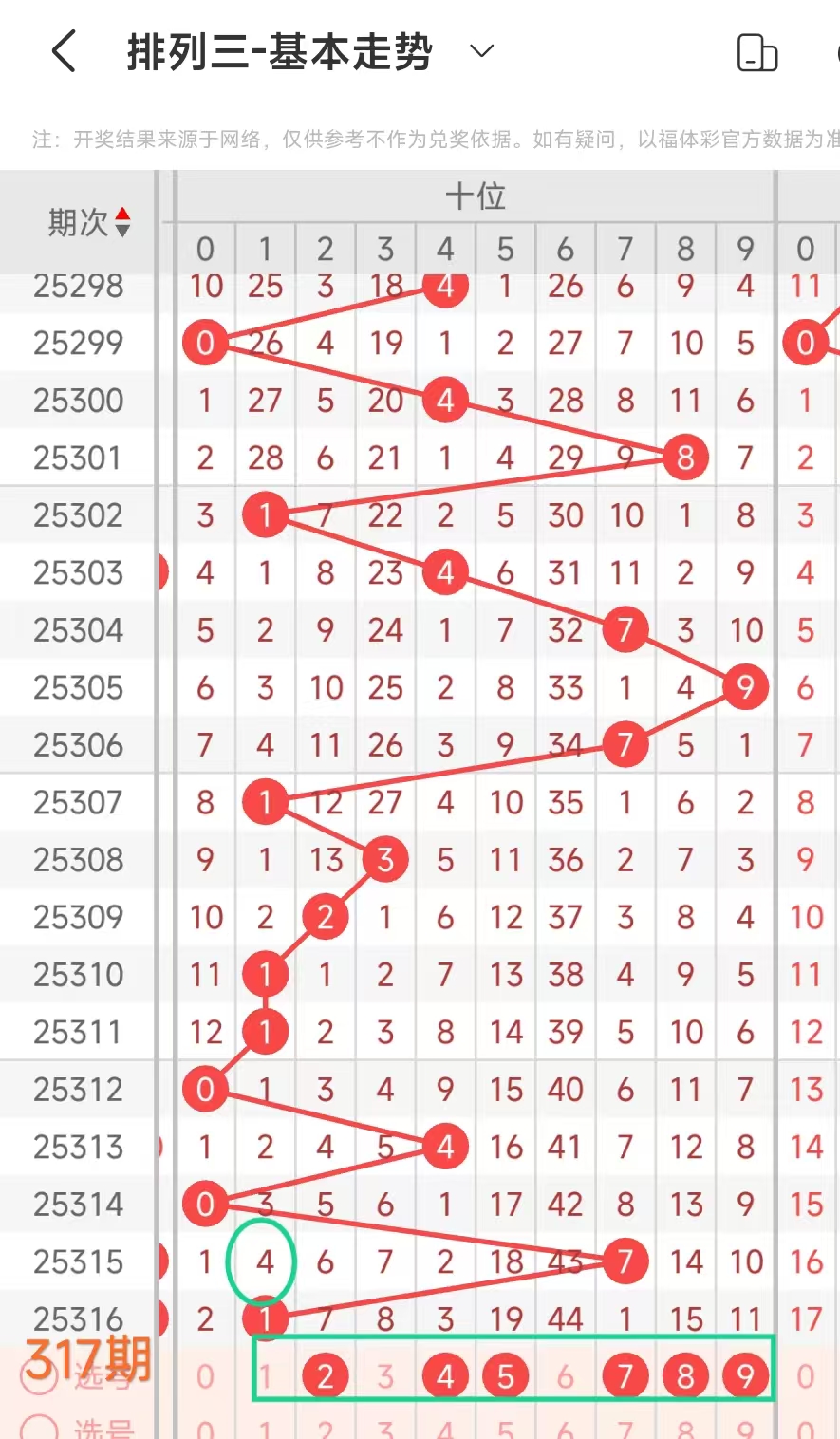Tap the device layout icon in the header
The height and width of the screenshot is (1439, 840).
[757, 53]
